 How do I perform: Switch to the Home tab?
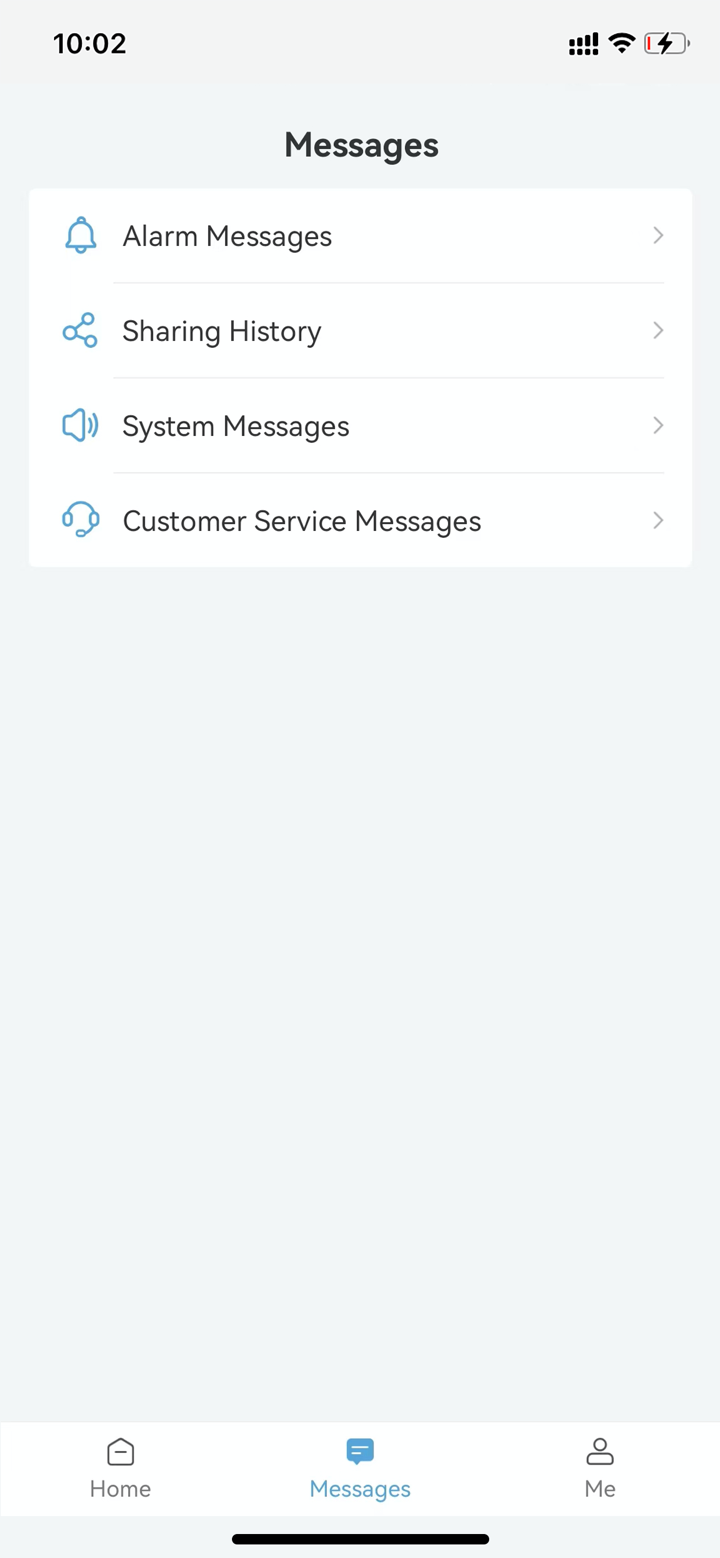120,1468
